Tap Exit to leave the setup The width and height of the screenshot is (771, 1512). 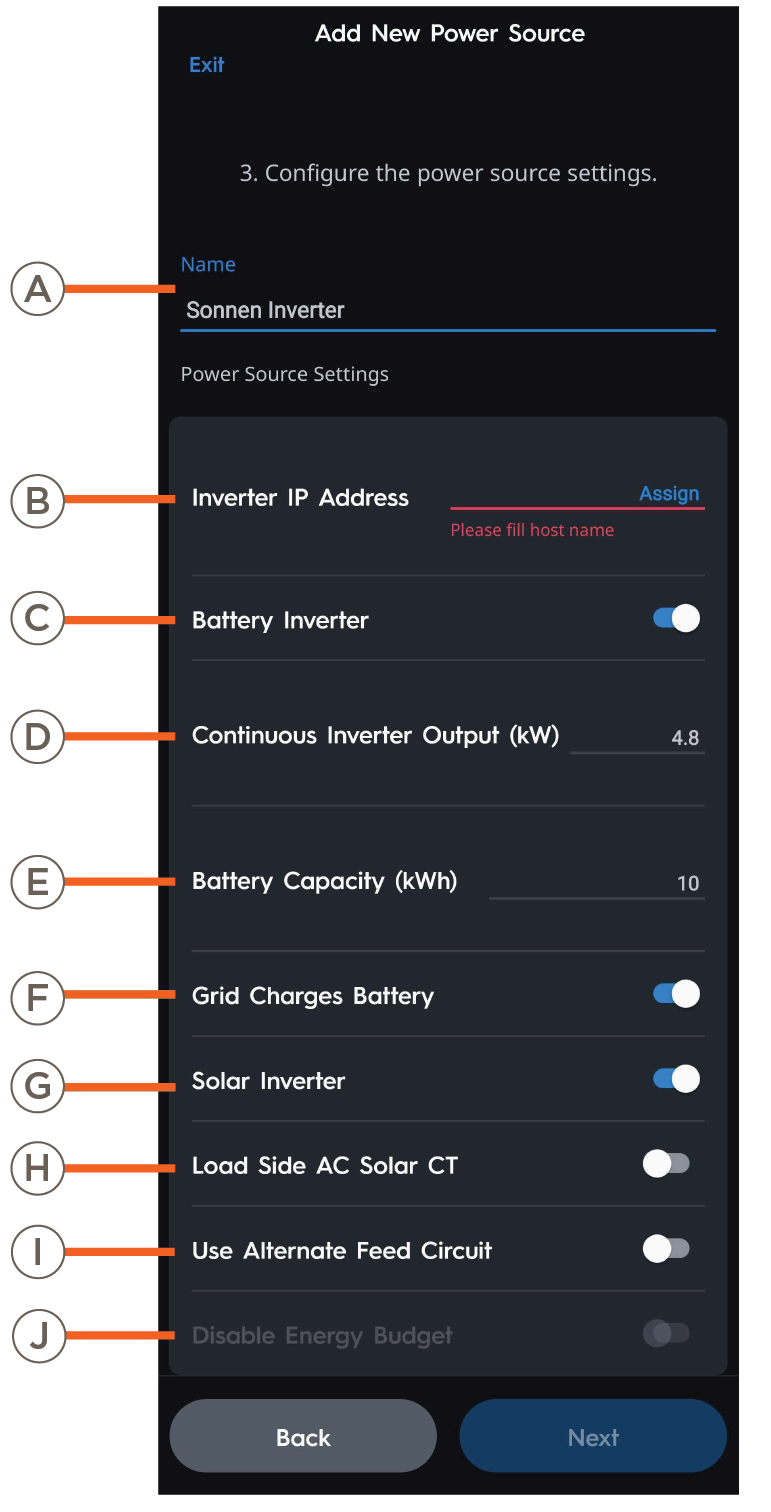[207, 65]
